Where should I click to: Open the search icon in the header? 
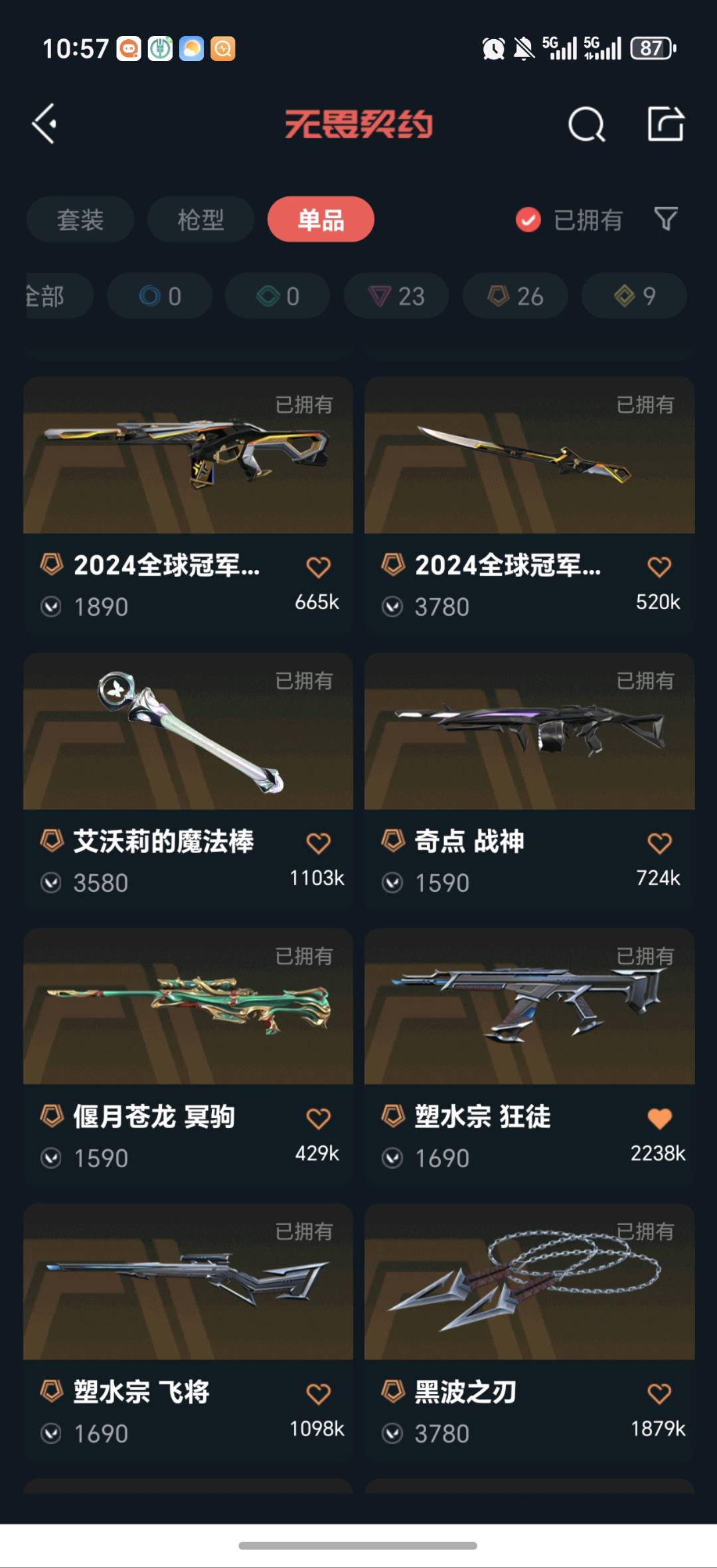(586, 124)
